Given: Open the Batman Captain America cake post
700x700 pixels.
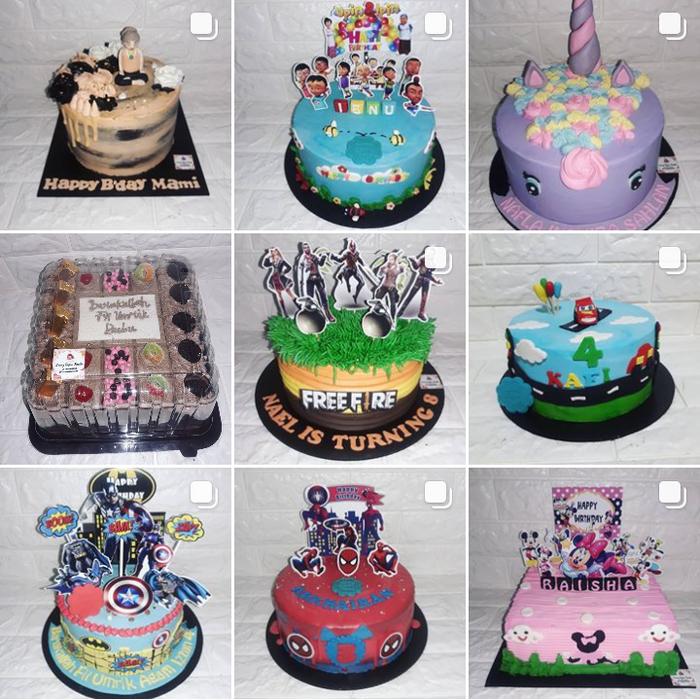Looking at the screenshot, I should [115, 585].
